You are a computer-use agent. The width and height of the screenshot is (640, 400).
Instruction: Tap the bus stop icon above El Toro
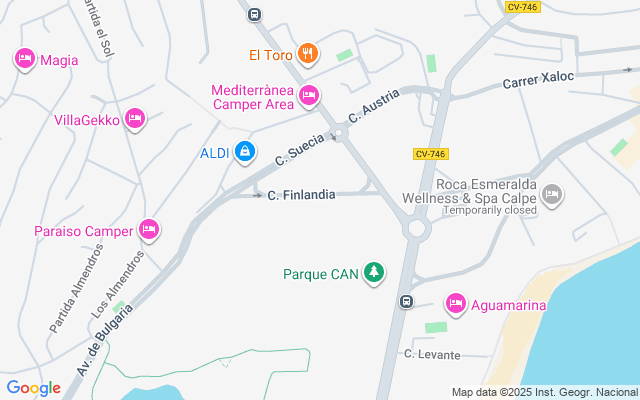point(254,15)
